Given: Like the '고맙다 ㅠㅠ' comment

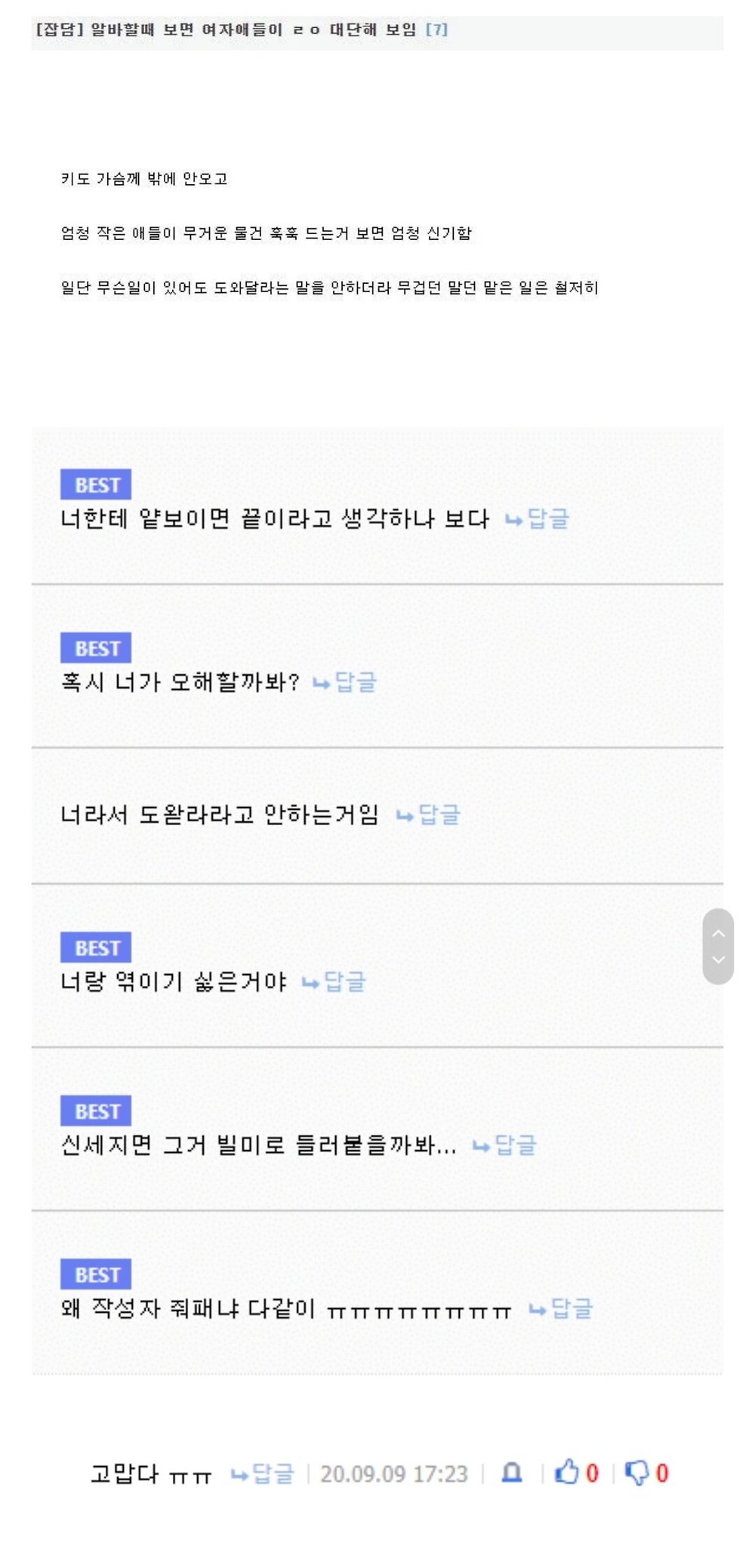Looking at the screenshot, I should pos(568,1472).
